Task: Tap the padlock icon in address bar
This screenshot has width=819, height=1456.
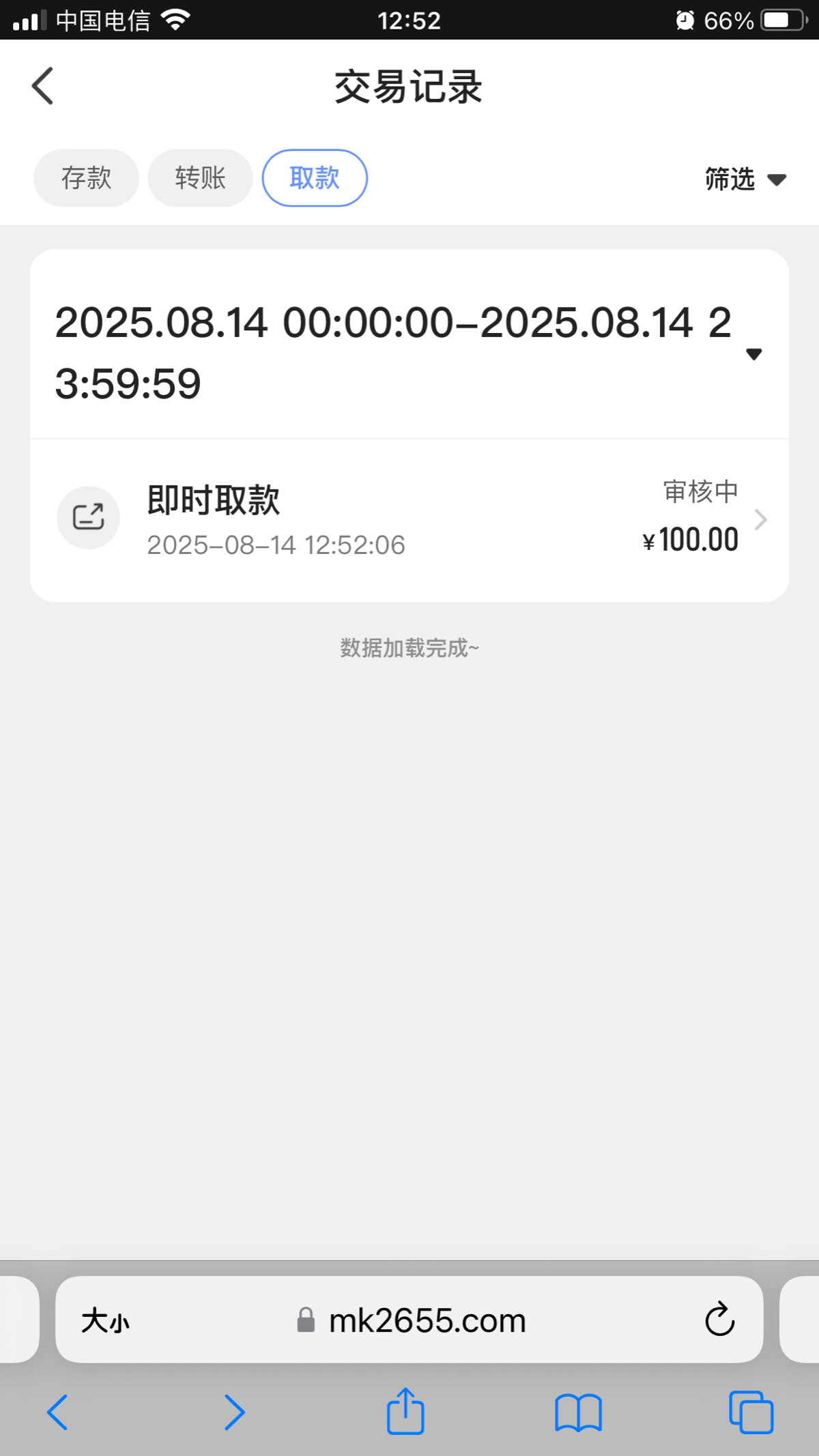Action: (x=306, y=1319)
